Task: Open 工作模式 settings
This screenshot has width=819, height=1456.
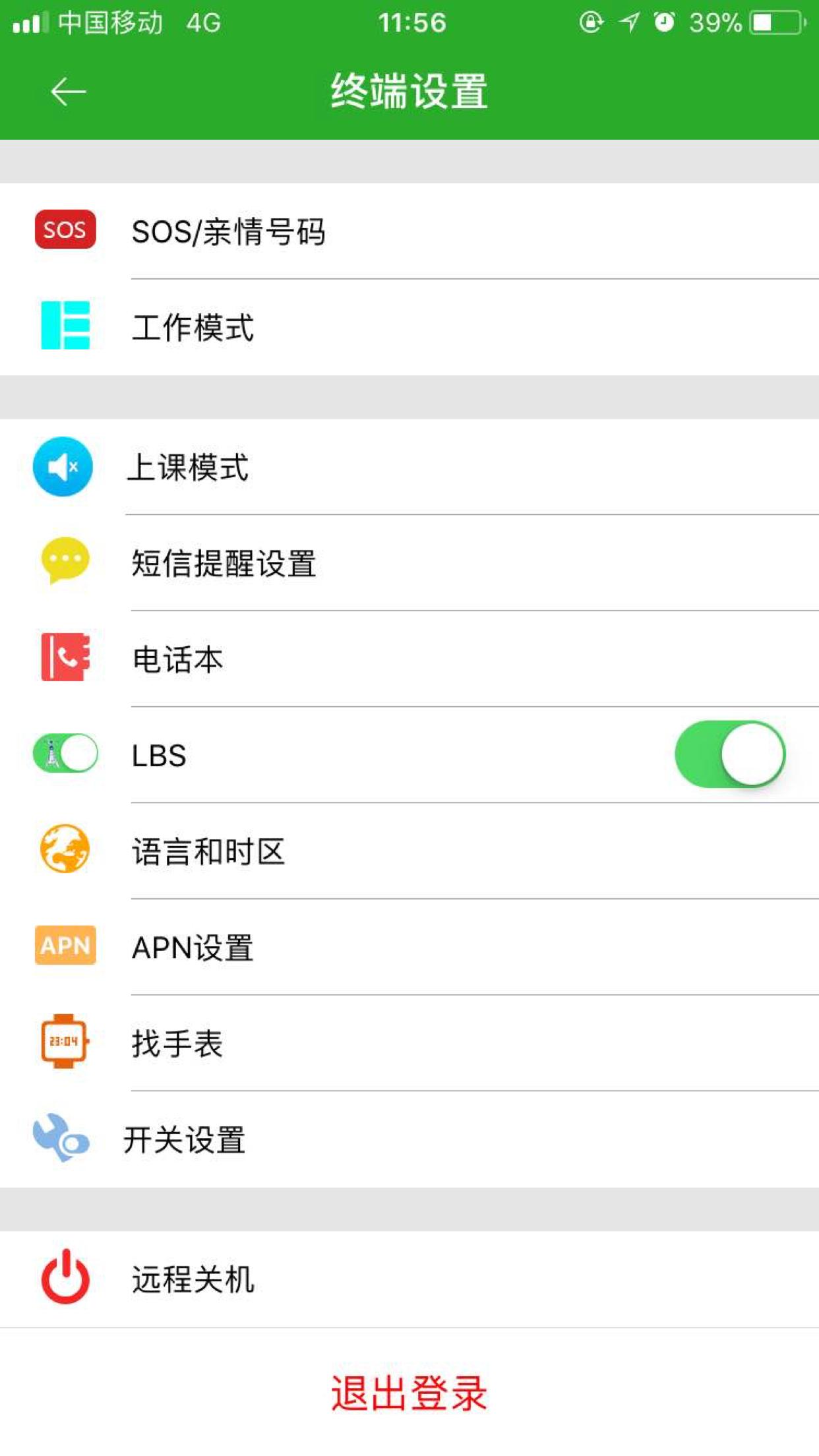Action: point(193,328)
